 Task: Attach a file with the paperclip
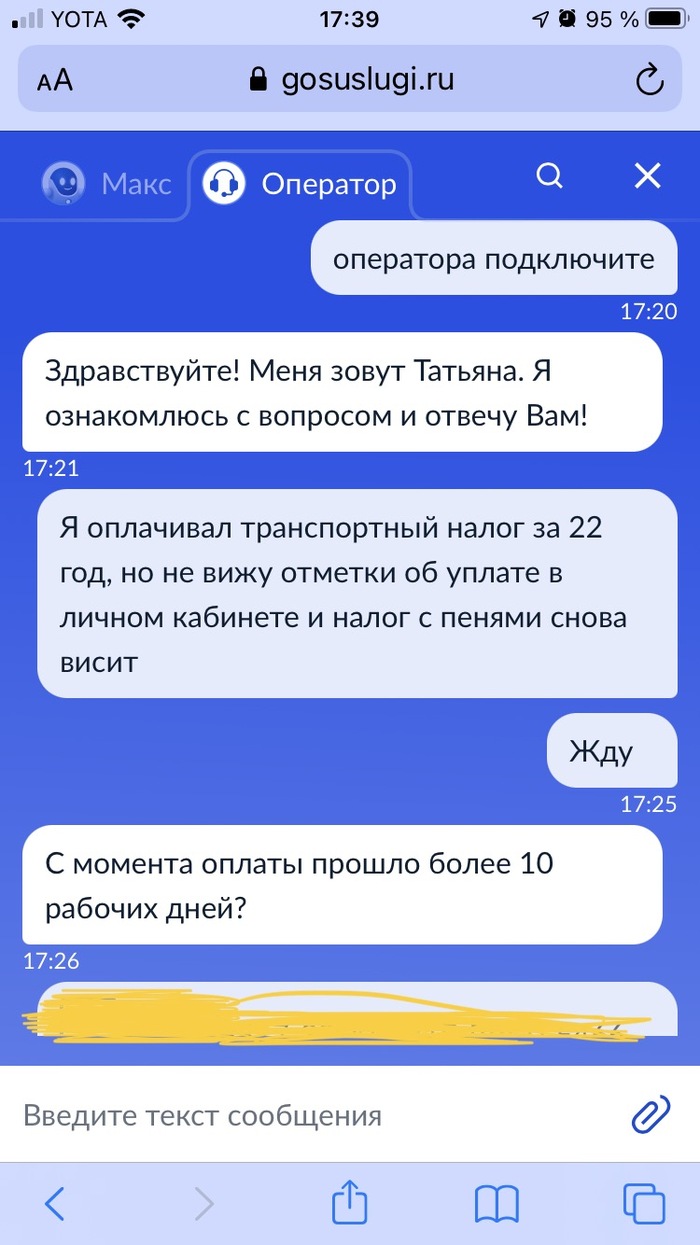tap(650, 1114)
